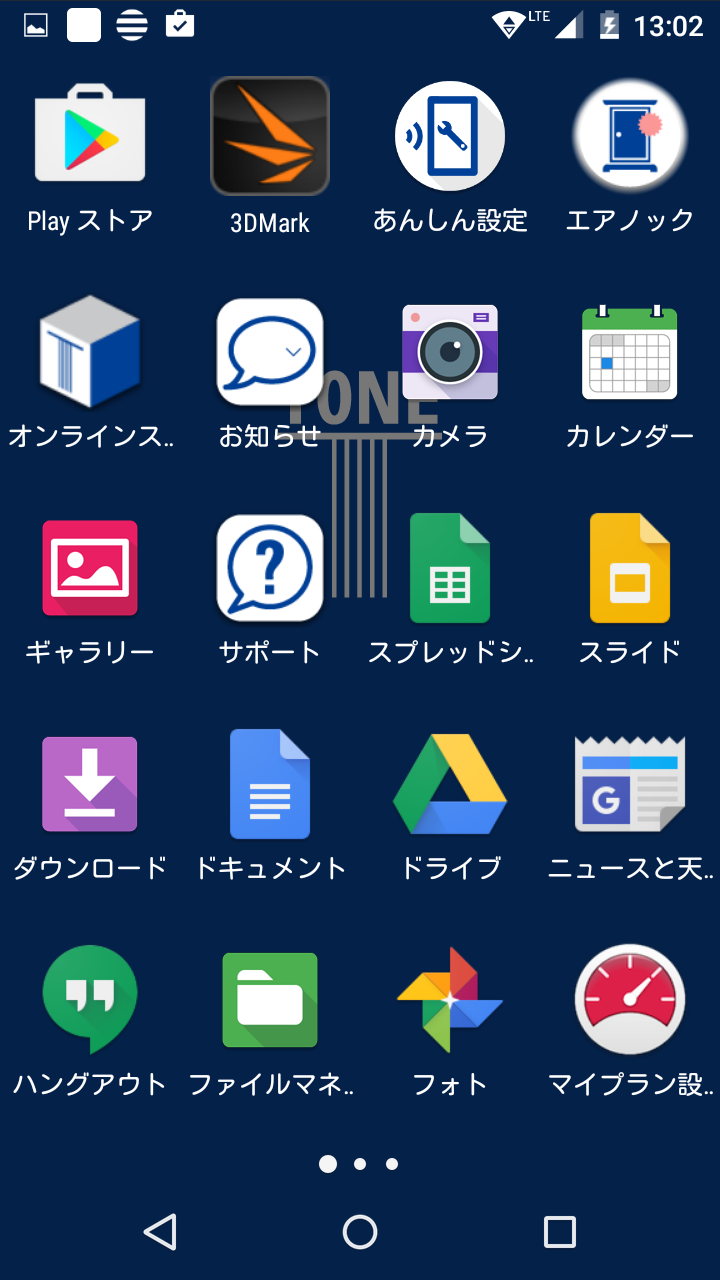Tap the home button in navigation bar
This screenshot has width=720, height=1280.
point(360,1232)
